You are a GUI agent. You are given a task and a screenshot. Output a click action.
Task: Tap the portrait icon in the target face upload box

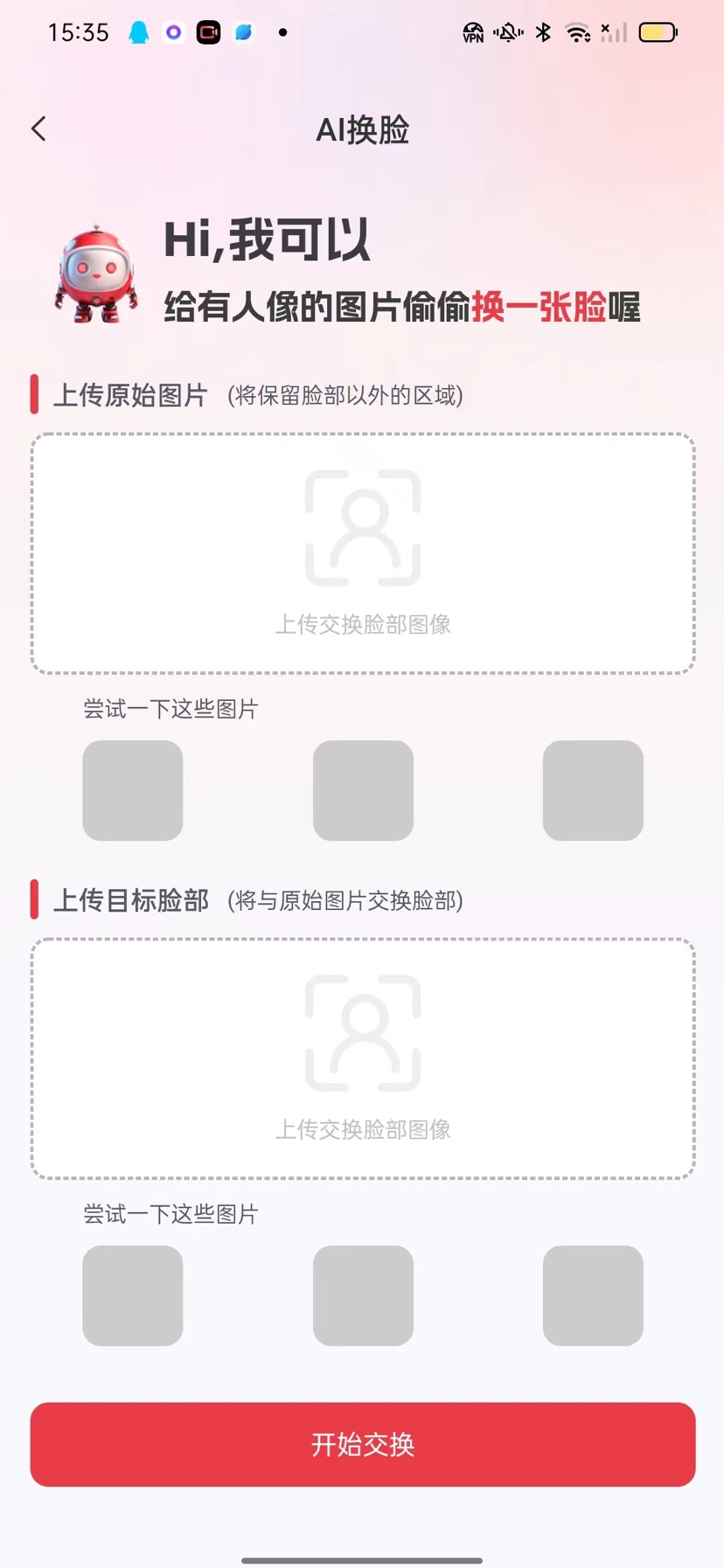click(362, 1031)
